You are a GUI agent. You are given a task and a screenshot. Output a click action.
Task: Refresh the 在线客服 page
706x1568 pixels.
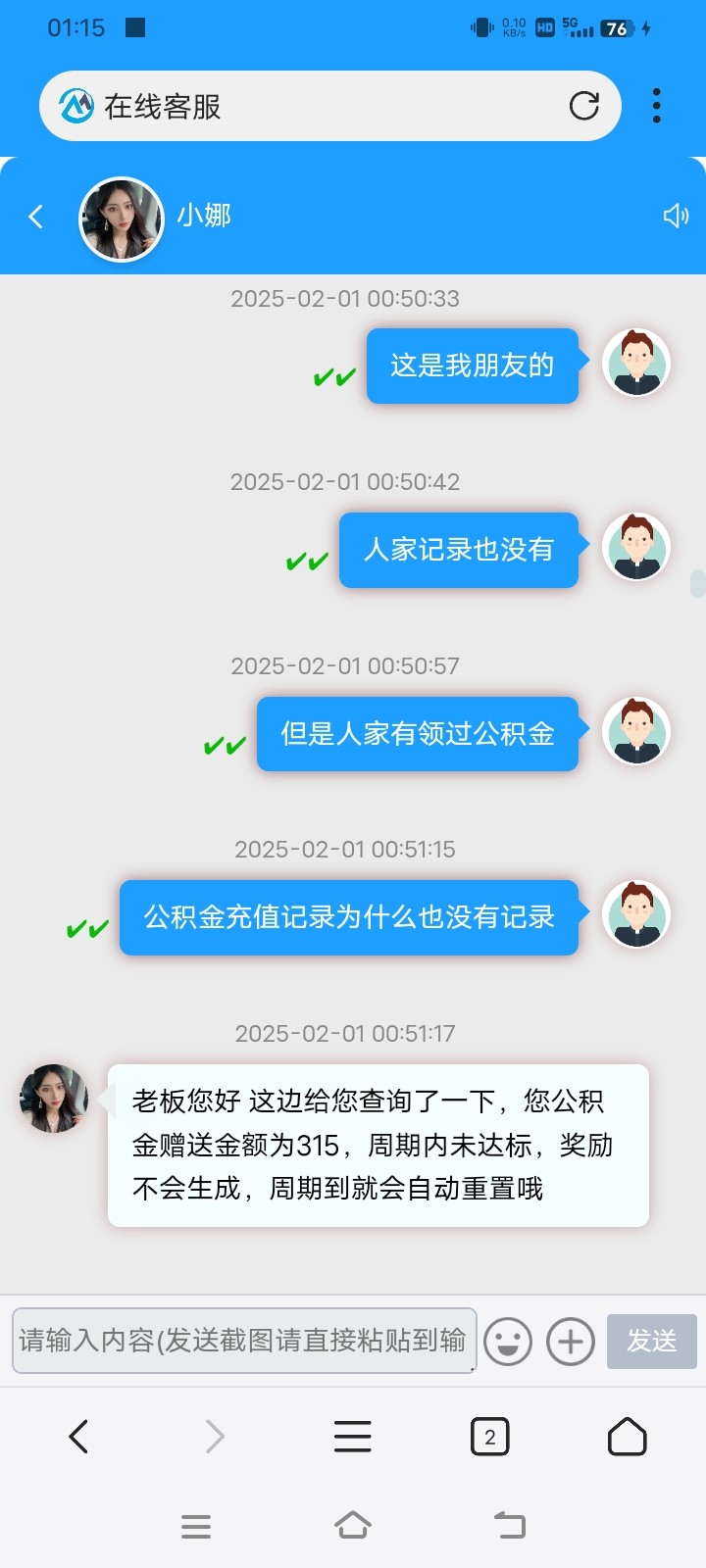click(585, 105)
